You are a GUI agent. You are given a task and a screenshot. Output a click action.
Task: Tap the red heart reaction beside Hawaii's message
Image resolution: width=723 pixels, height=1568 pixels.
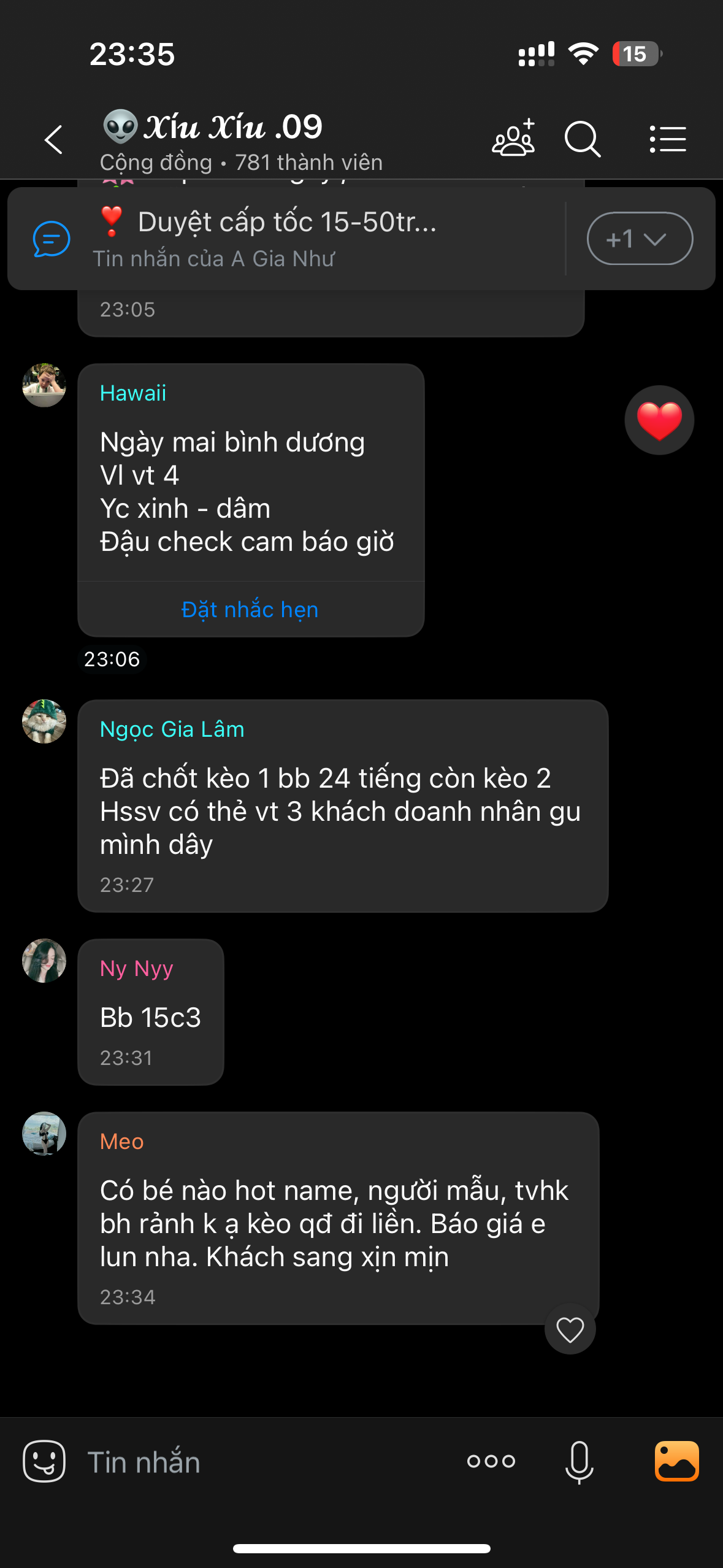659,420
